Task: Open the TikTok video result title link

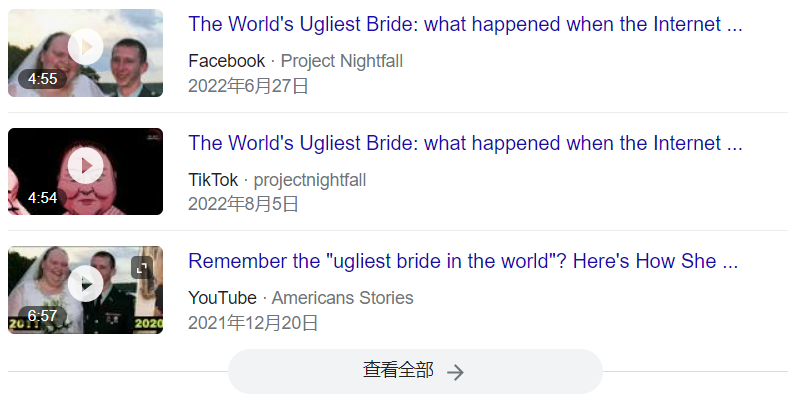Action: pos(465,143)
